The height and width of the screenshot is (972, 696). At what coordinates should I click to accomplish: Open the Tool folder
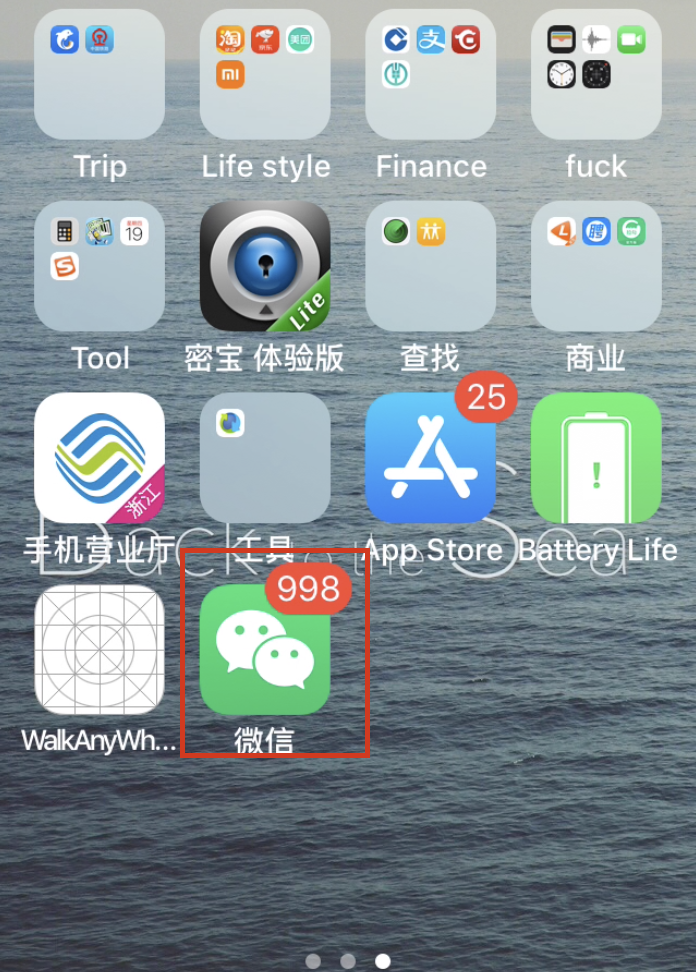pyautogui.click(x=99, y=267)
